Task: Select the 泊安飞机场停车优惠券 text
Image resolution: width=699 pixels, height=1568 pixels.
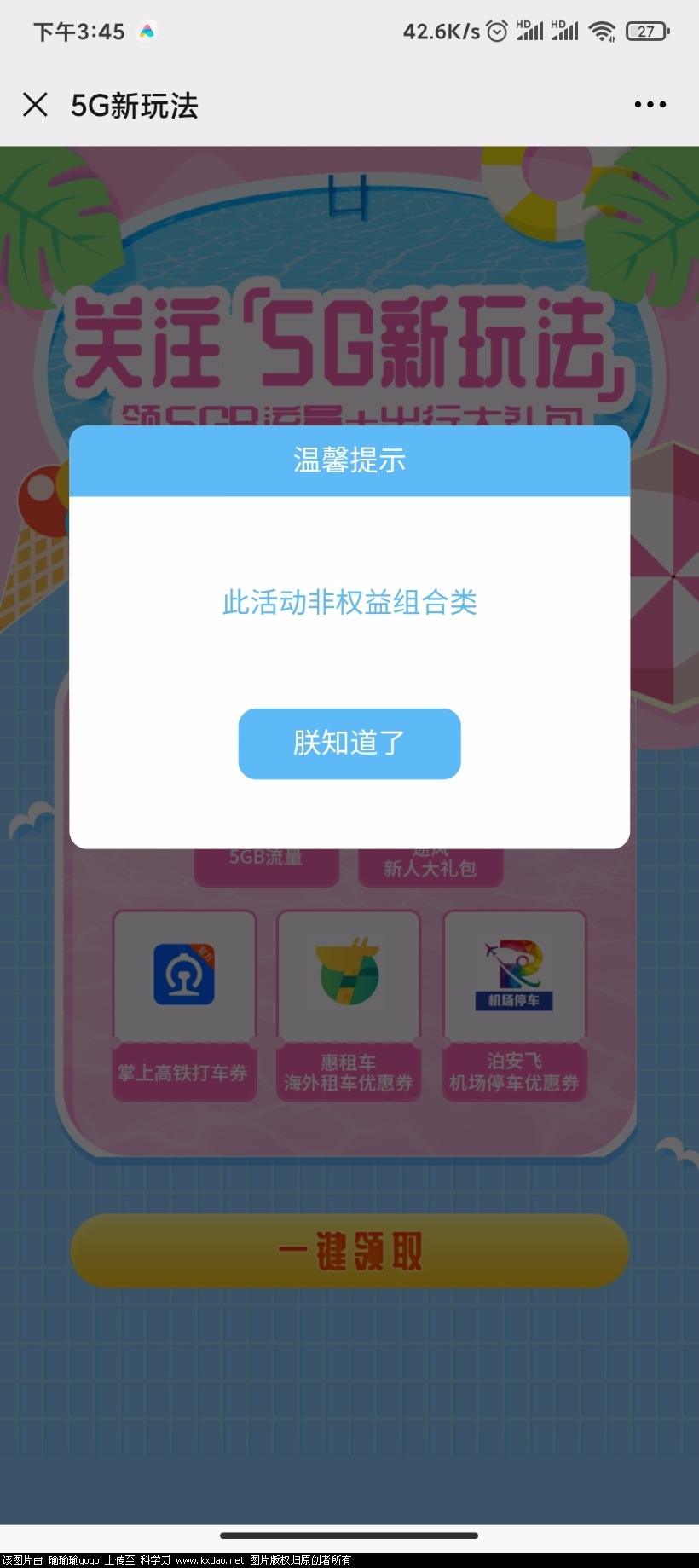Action: (514, 1073)
